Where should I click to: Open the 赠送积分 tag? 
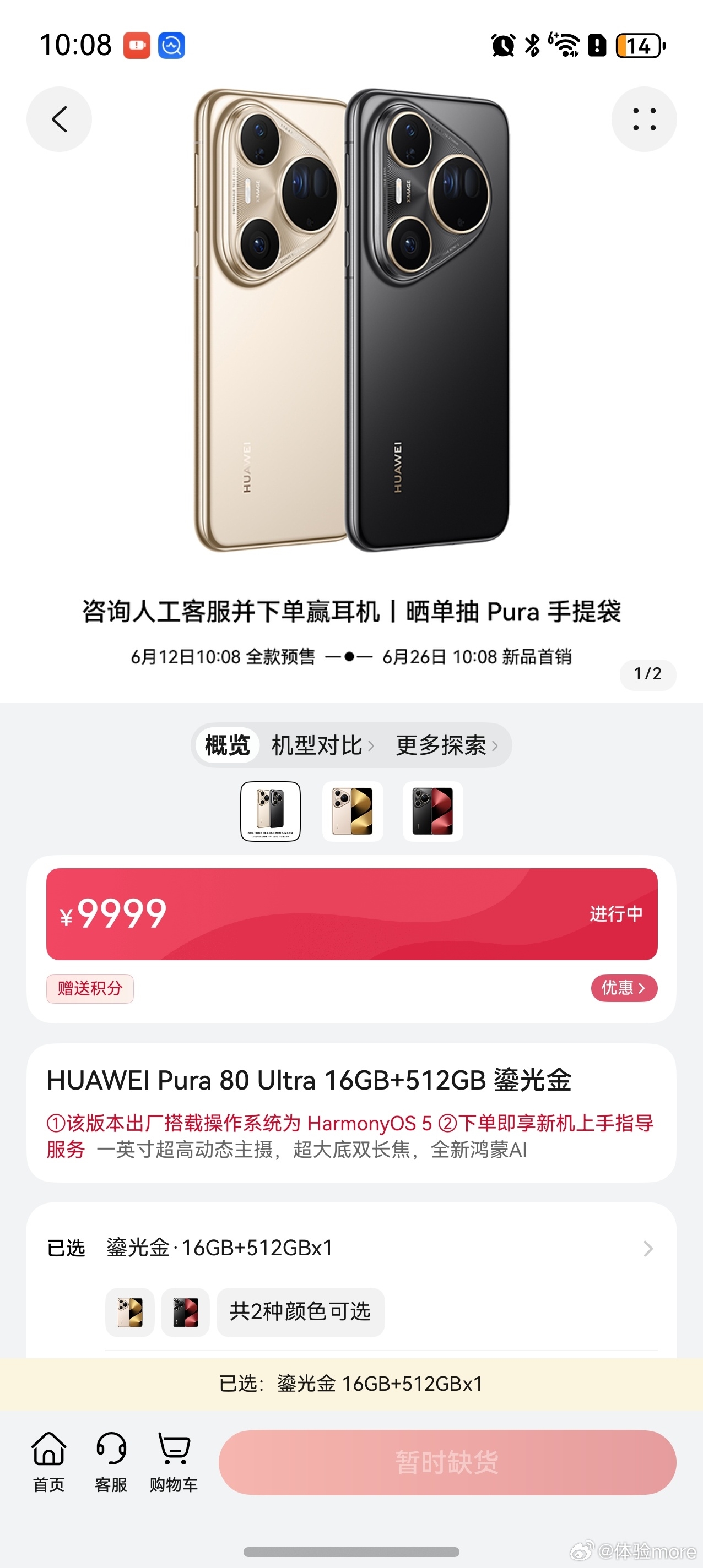(x=90, y=988)
